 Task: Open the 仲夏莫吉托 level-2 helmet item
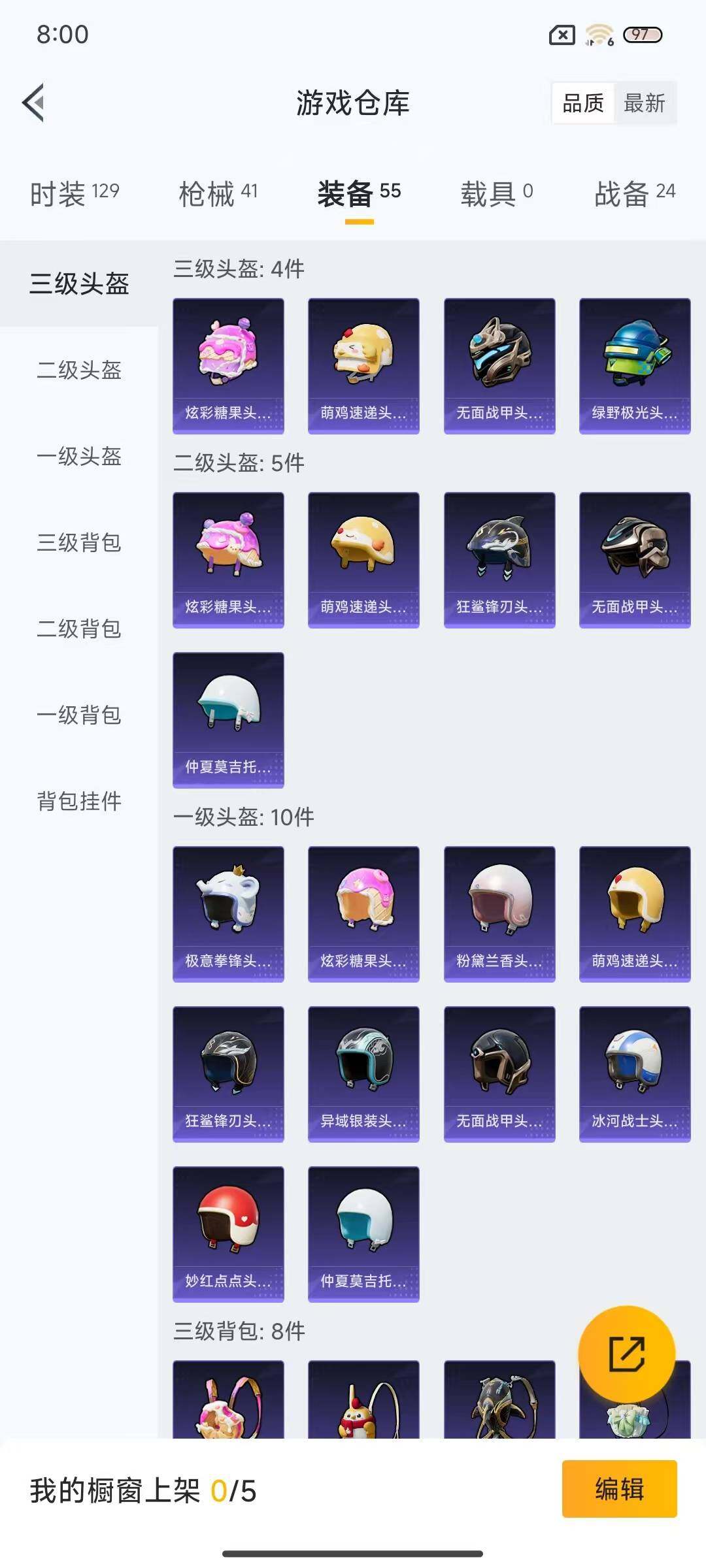227,719
